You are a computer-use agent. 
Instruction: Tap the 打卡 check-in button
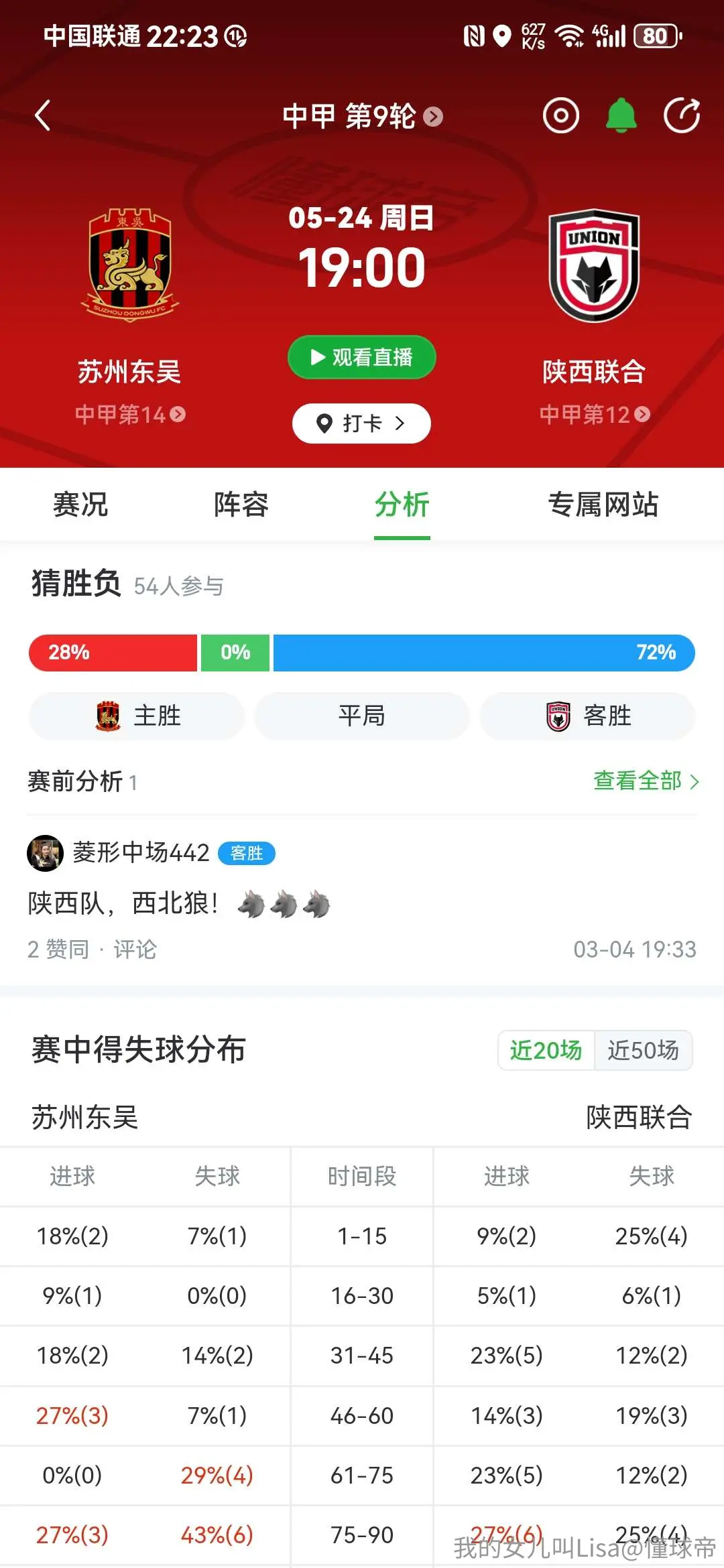(361, 423)
